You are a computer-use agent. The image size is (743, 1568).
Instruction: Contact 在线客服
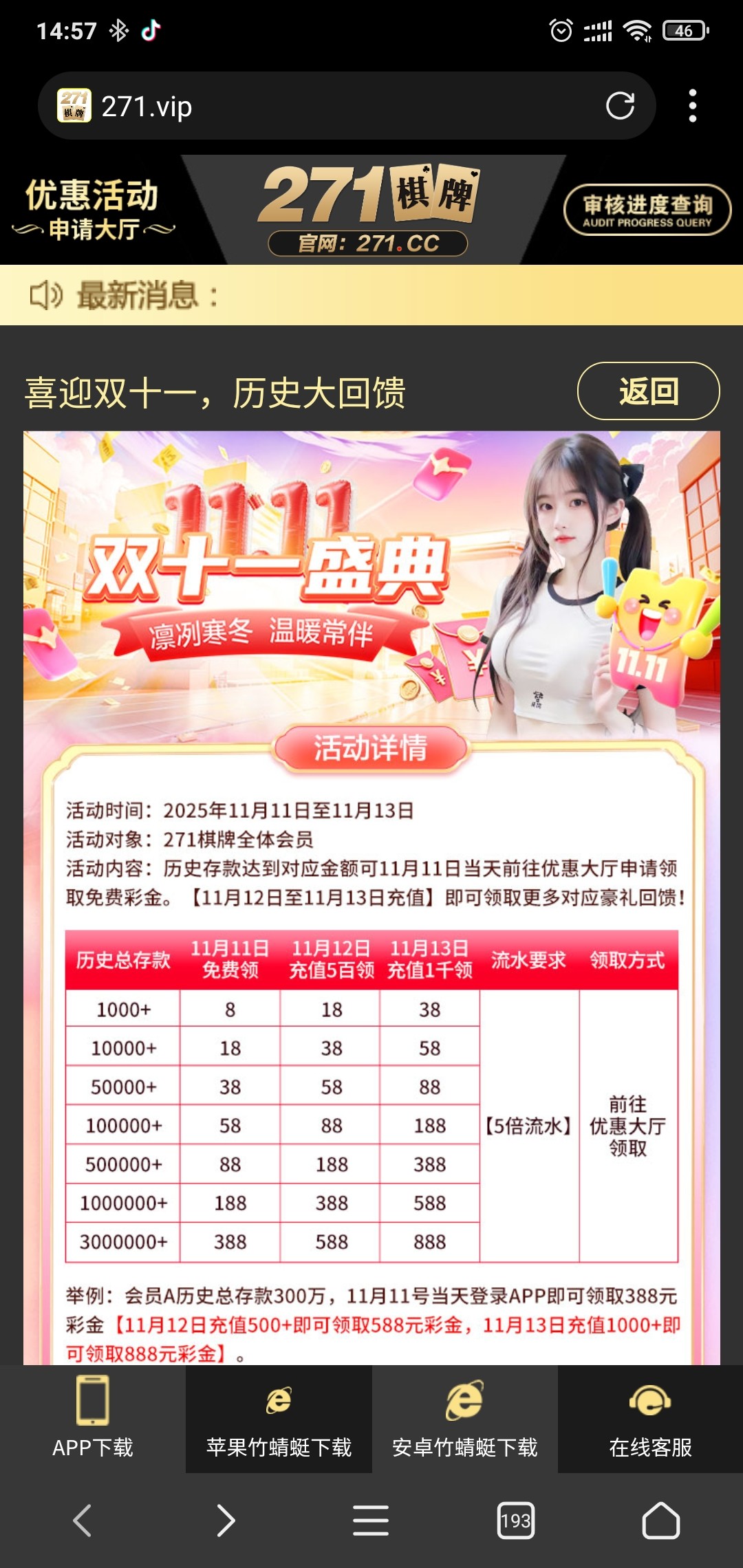[x=650, y=1419]
